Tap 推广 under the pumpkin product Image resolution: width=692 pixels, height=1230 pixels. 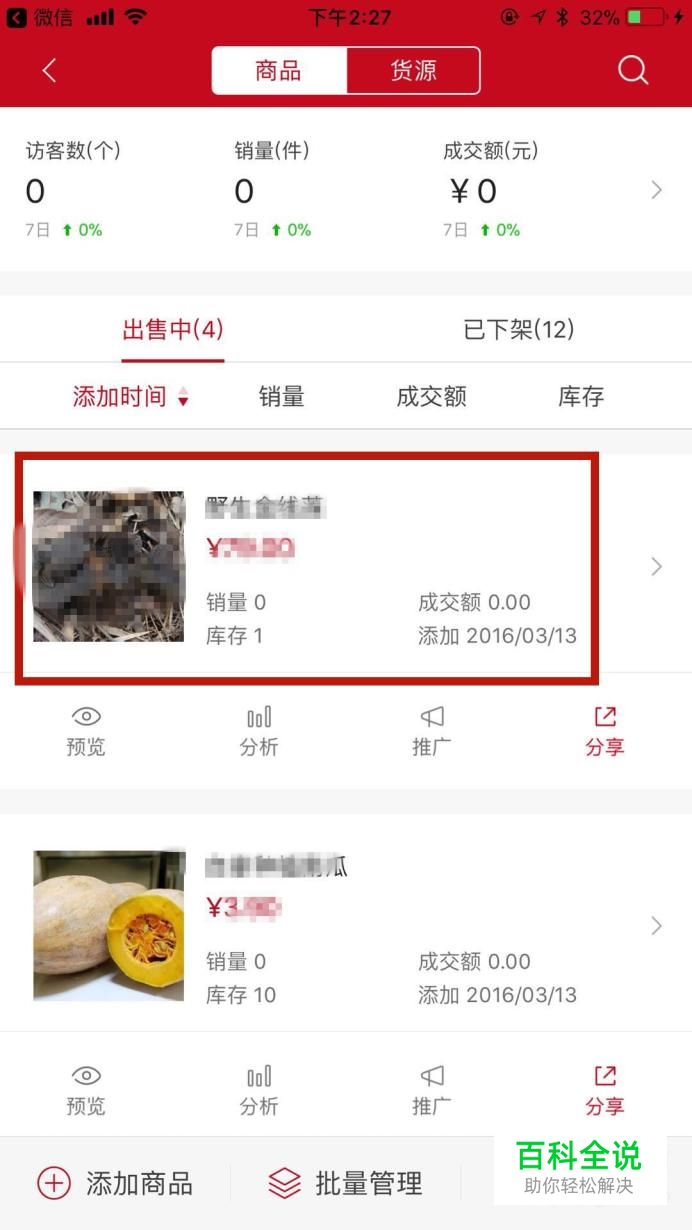[x=432, y=1090]
